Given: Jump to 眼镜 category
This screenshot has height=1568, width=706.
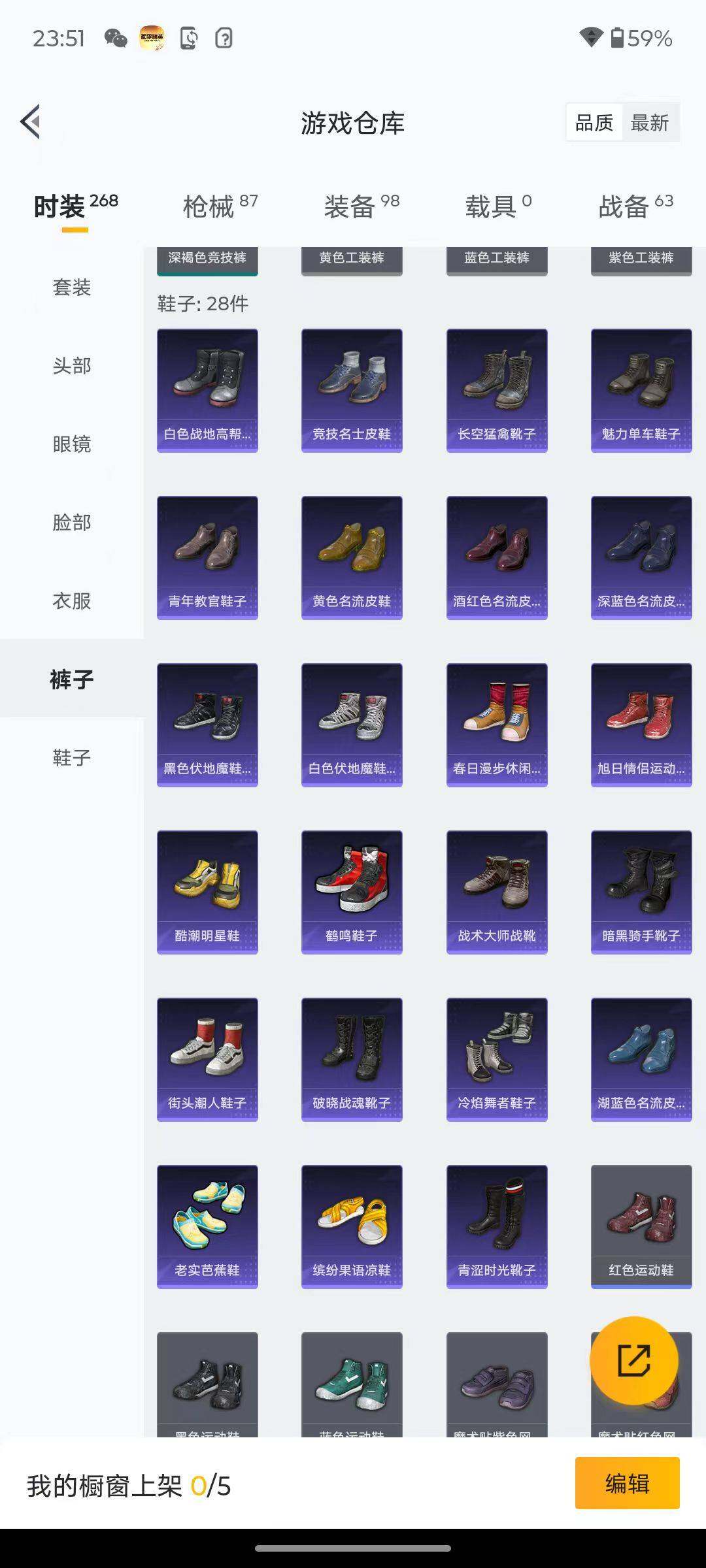Looking at the screenshot, I should pos(72,444).
